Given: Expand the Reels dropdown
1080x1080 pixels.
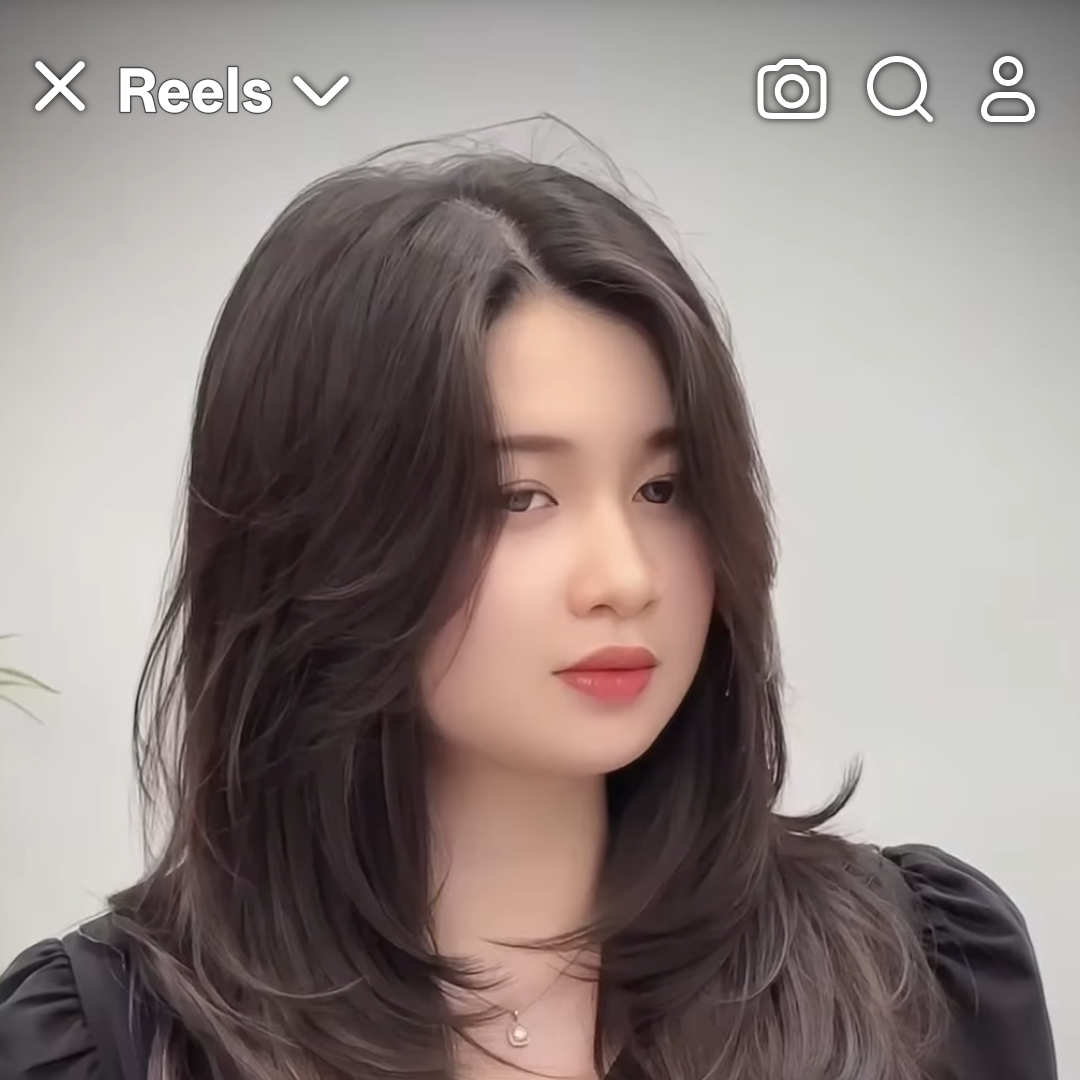Looking at the screenshot, I should (x=320, y=90).
